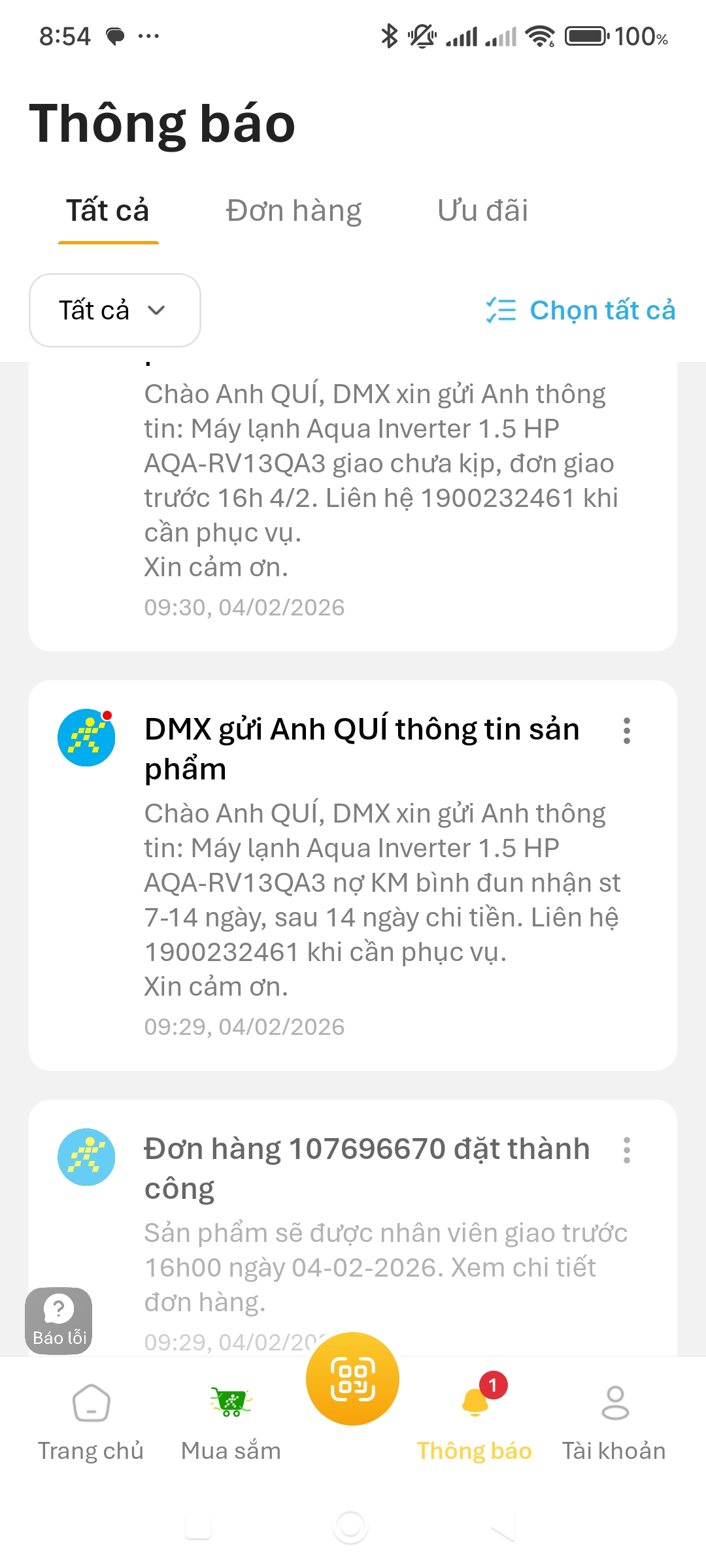The height and width of the screenshot is (1568, 706).
Task: Switch to the Ưu đãi tab
Action: (x=482, y=211)
